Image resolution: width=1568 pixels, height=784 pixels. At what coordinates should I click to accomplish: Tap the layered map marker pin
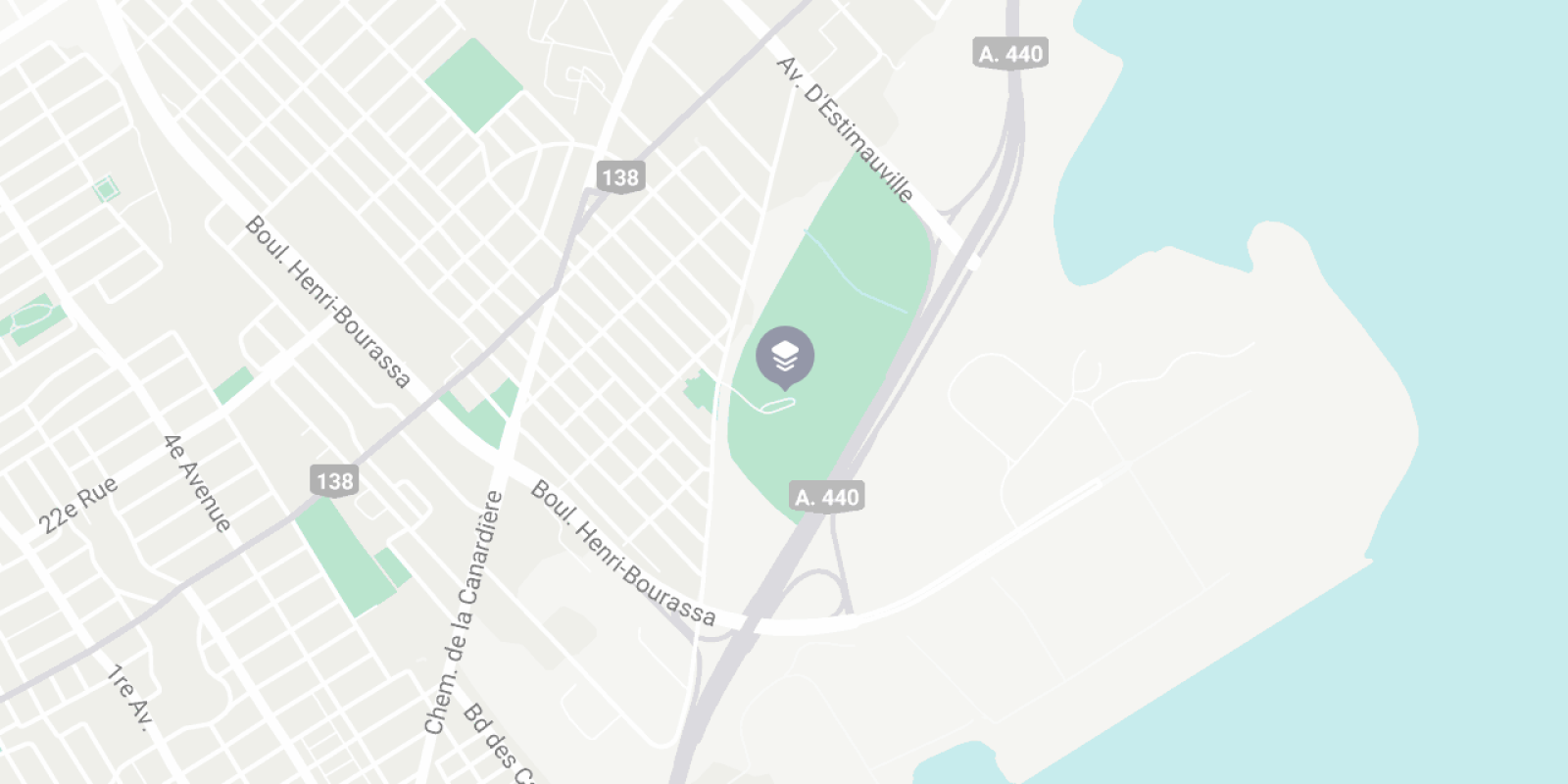(784, 356)
